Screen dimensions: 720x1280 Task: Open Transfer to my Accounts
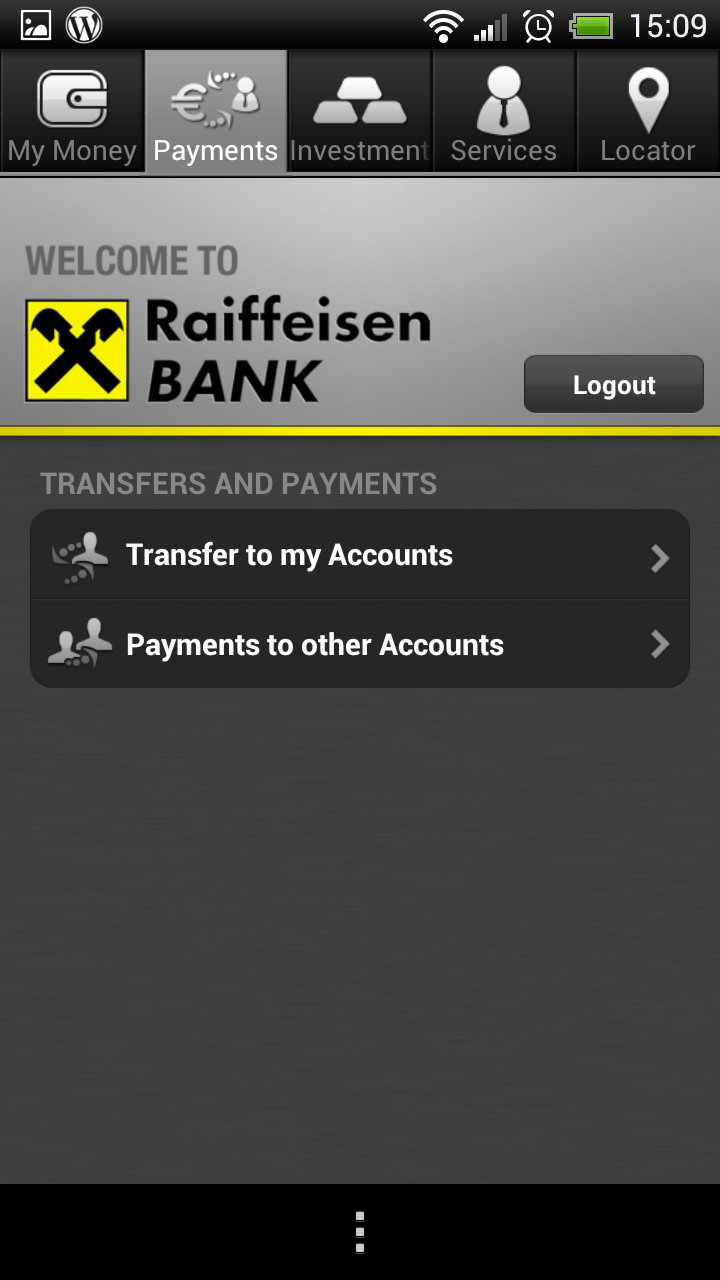tap(360, 555)
